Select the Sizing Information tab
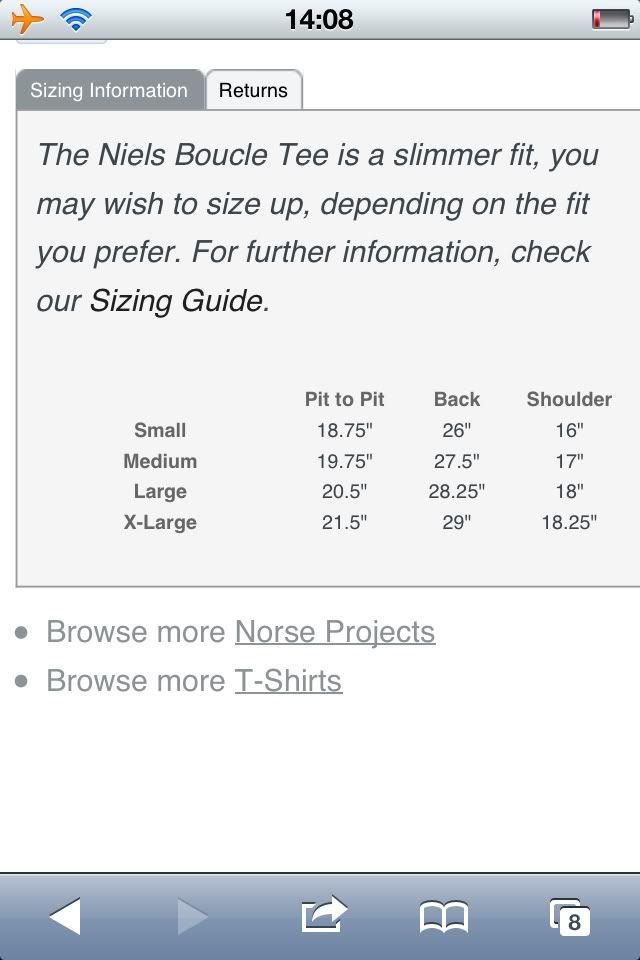 click(109, 90)
